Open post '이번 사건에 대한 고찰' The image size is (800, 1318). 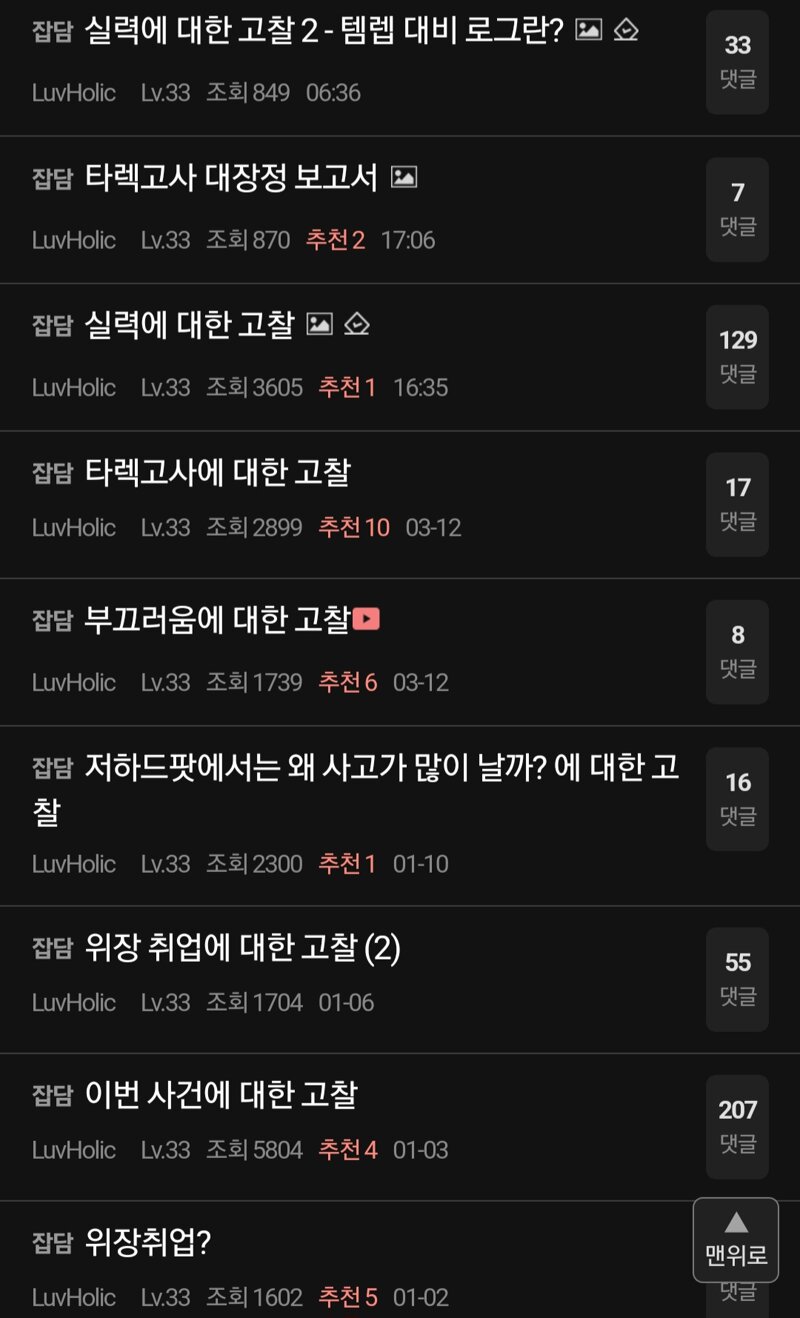point(221,1095)
